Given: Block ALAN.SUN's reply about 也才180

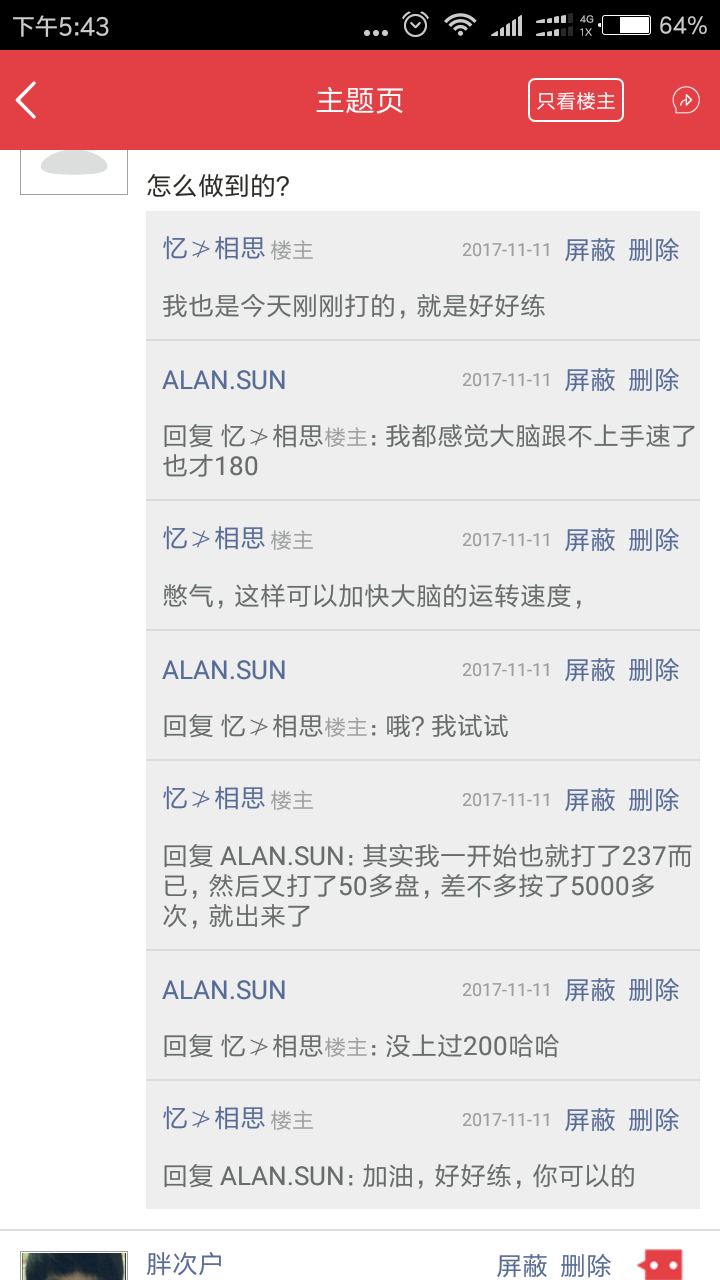Looking at the screenshot, I should (590, 380).
